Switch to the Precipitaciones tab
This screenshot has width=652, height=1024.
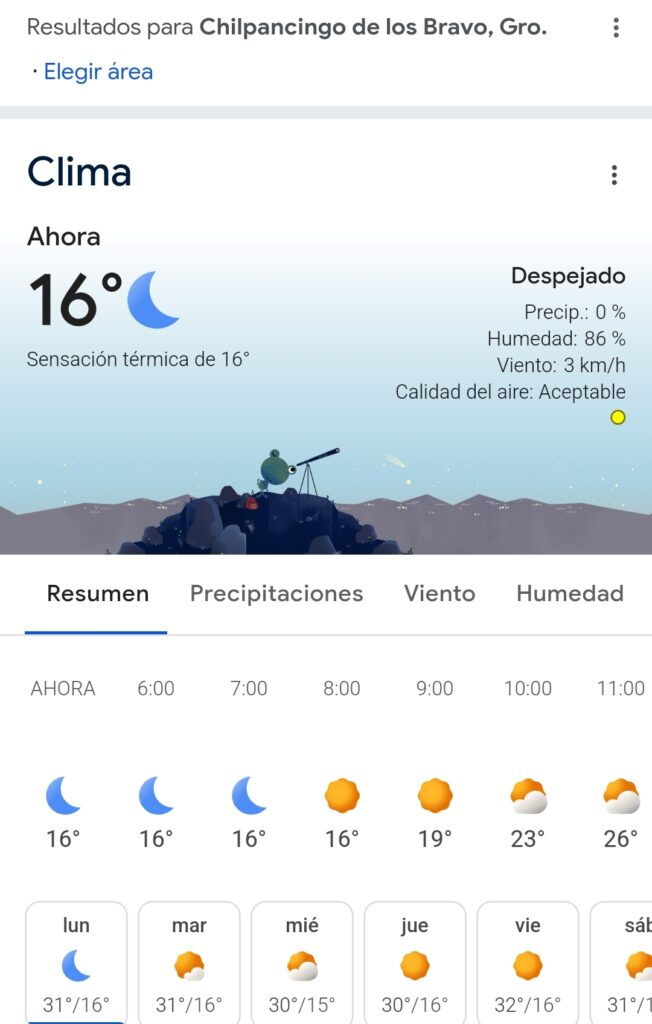[276, 594]
